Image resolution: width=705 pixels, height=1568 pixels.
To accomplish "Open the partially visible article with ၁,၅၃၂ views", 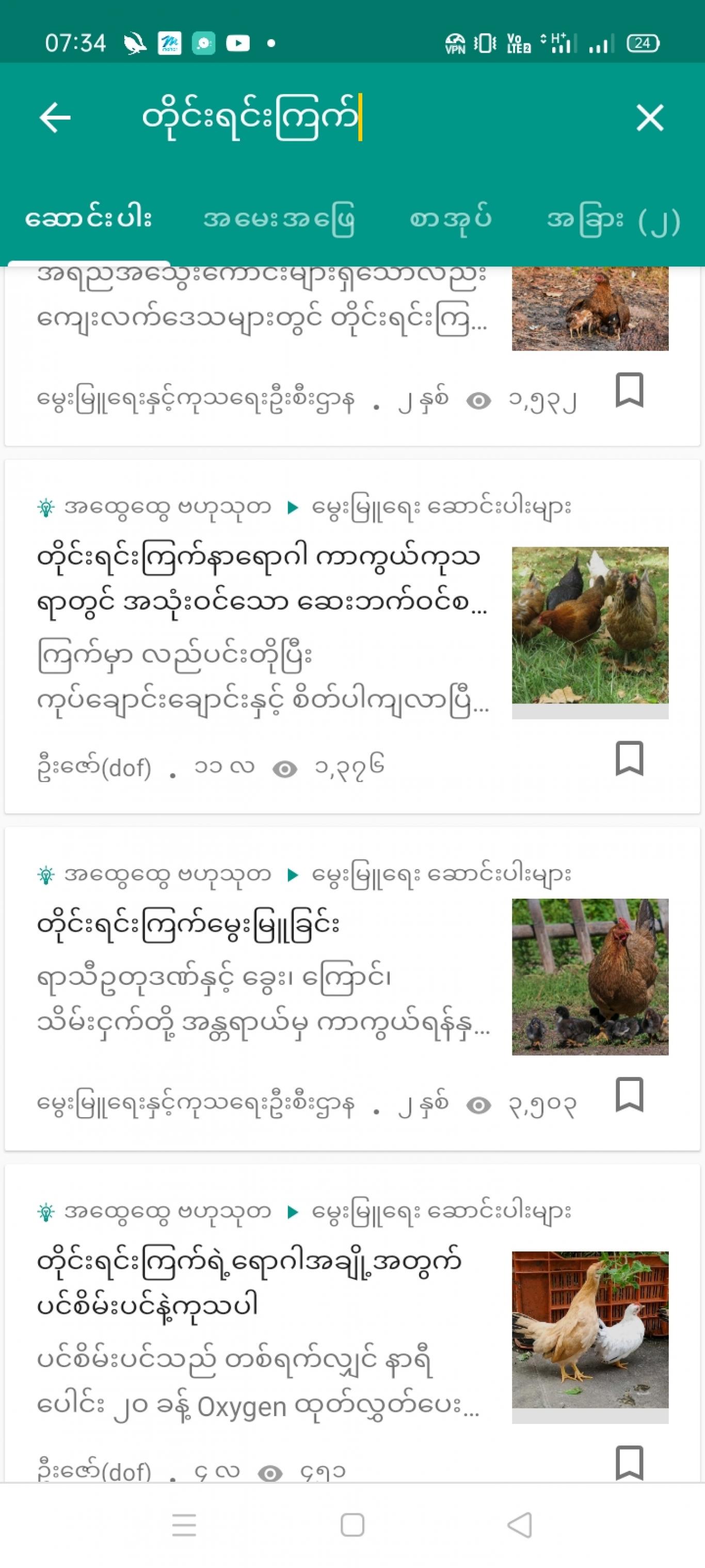I will [353, 355].
